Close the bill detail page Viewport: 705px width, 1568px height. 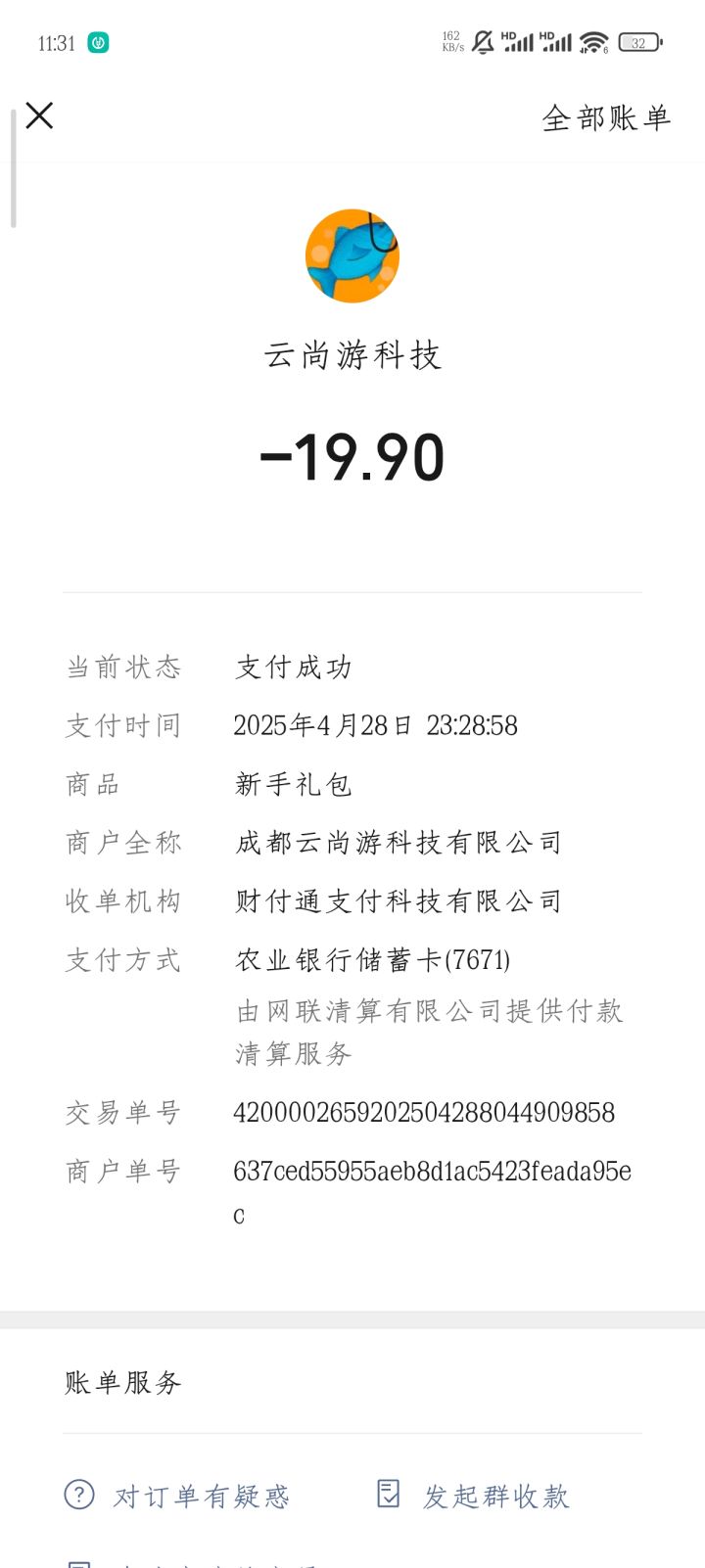point(39,115)
